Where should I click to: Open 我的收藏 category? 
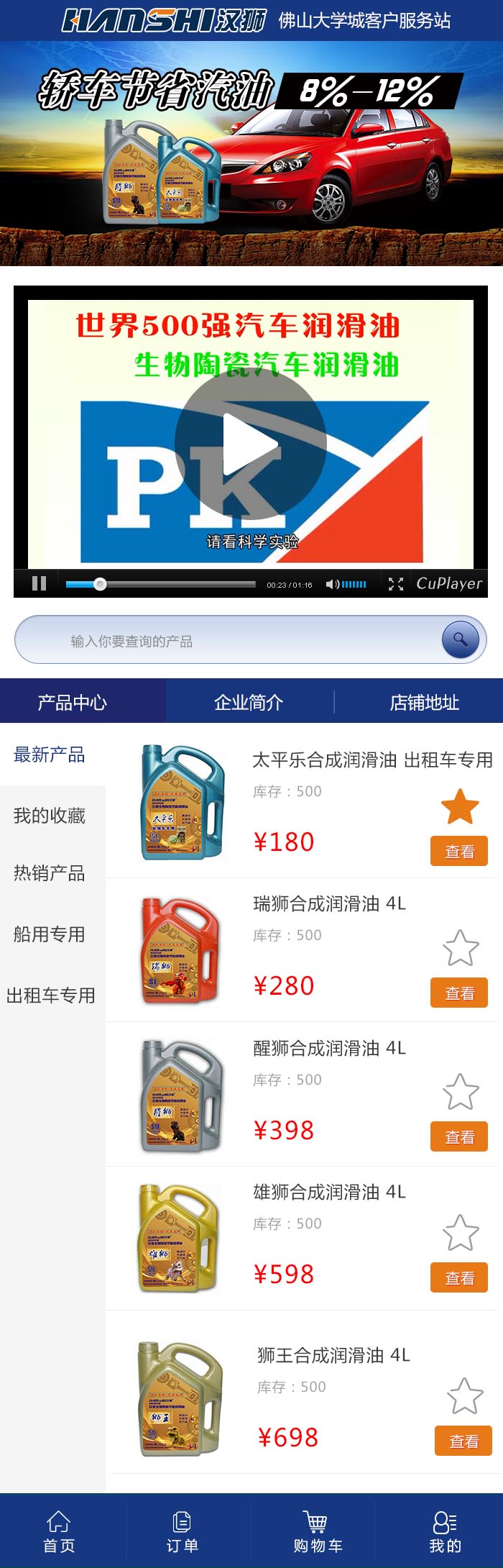click(50, 815)
